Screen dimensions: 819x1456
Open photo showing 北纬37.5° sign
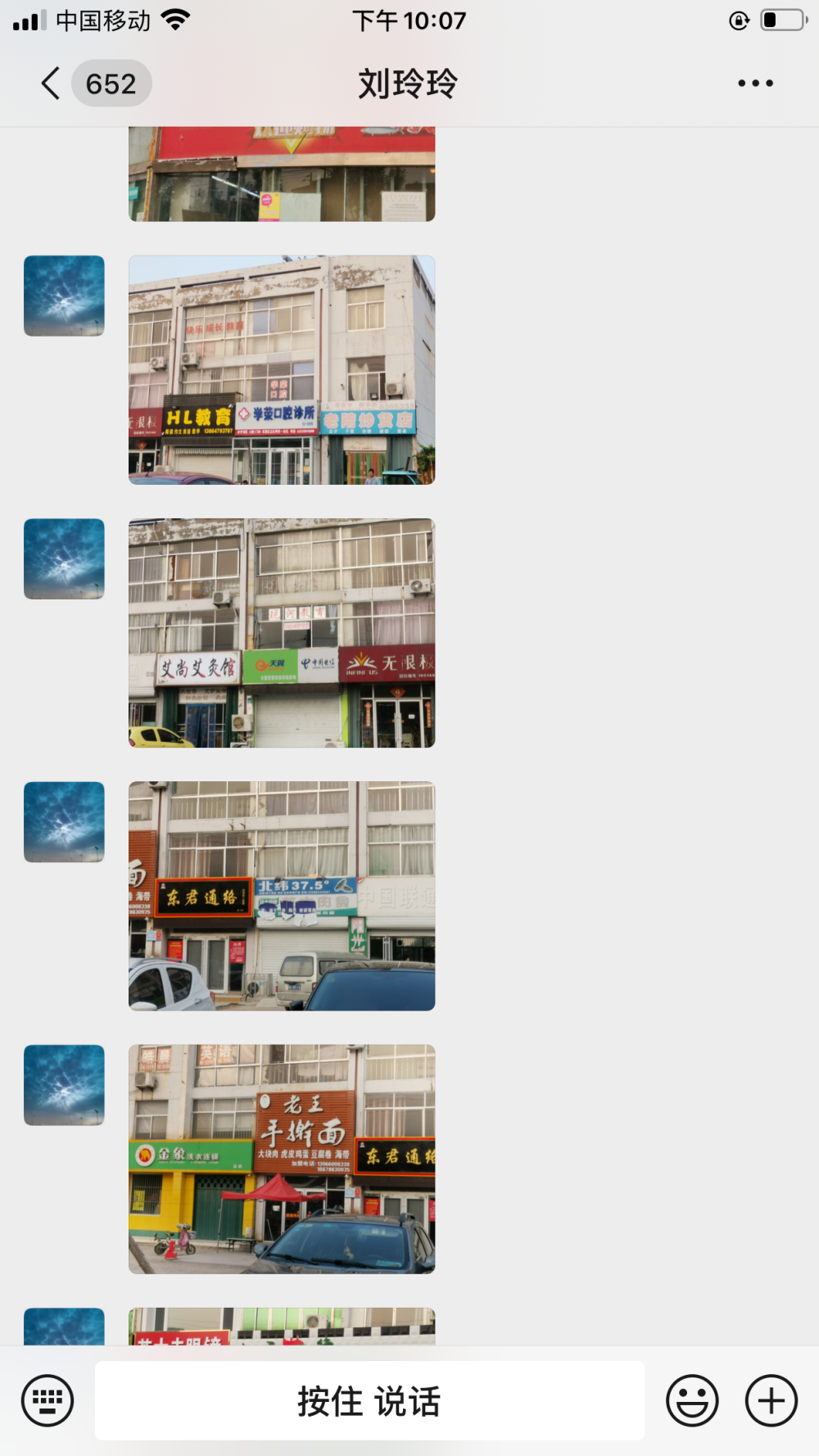(x=282, y=896)
